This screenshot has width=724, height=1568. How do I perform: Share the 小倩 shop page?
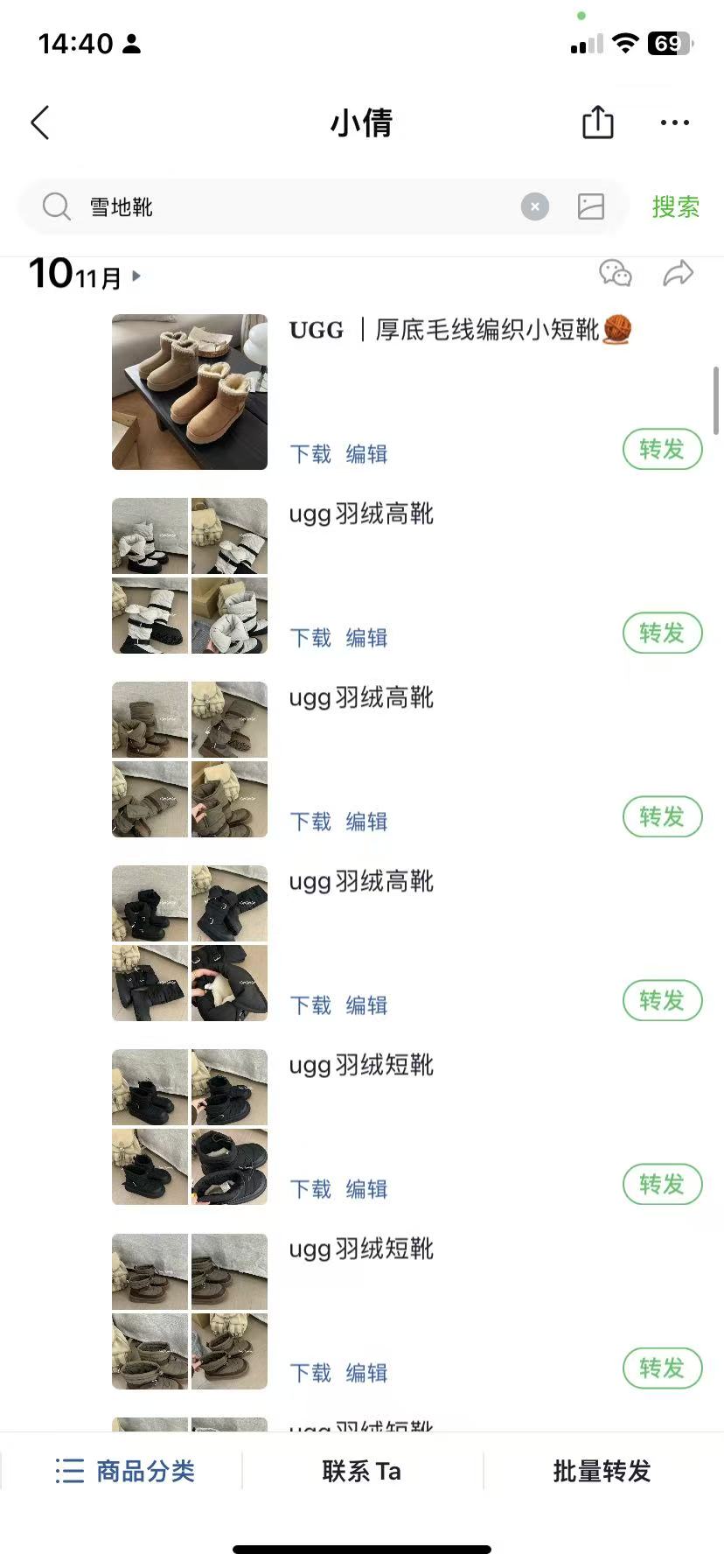pos(598,122)
